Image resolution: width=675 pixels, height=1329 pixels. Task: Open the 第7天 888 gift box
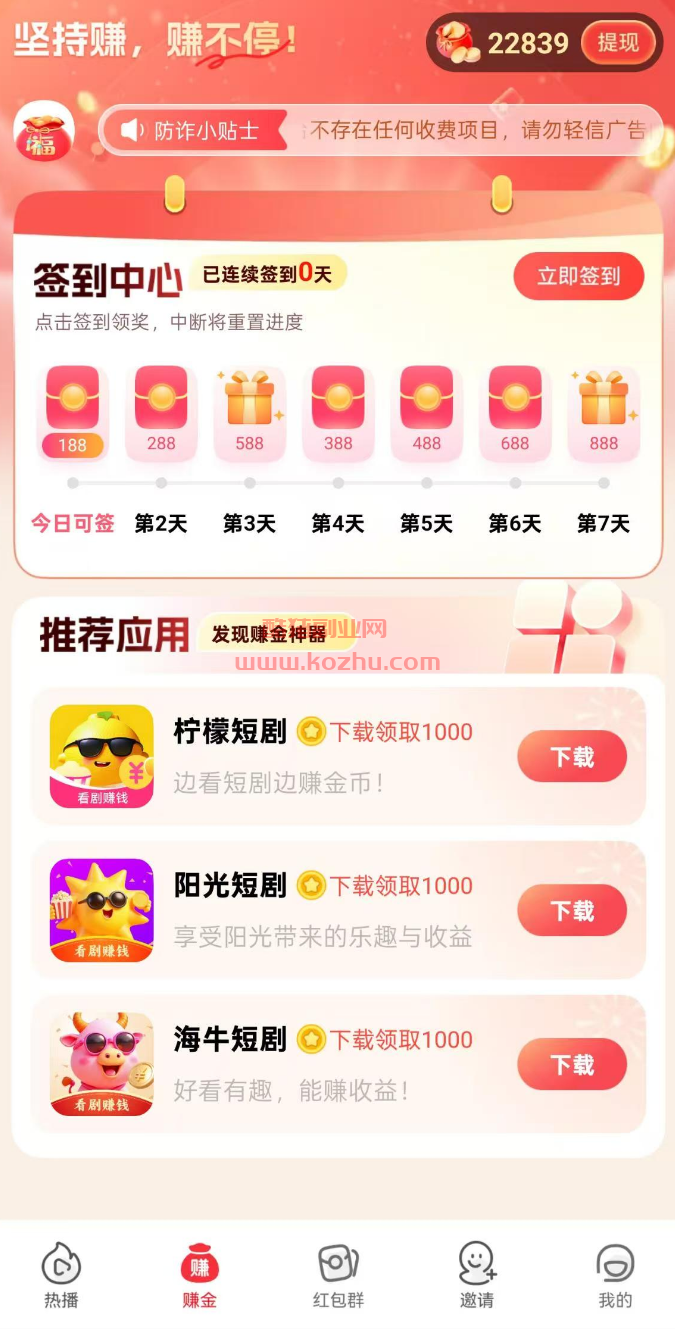(603, 410)
